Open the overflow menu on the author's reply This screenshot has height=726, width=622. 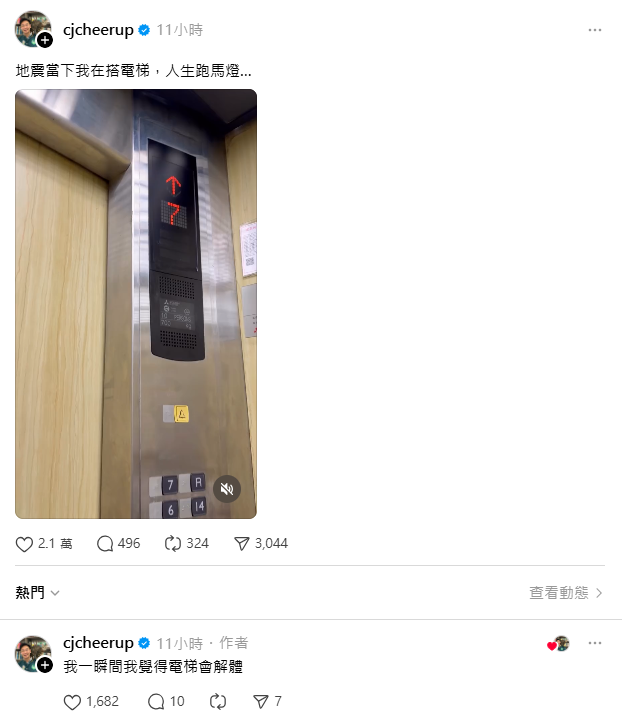click(595, 643)
